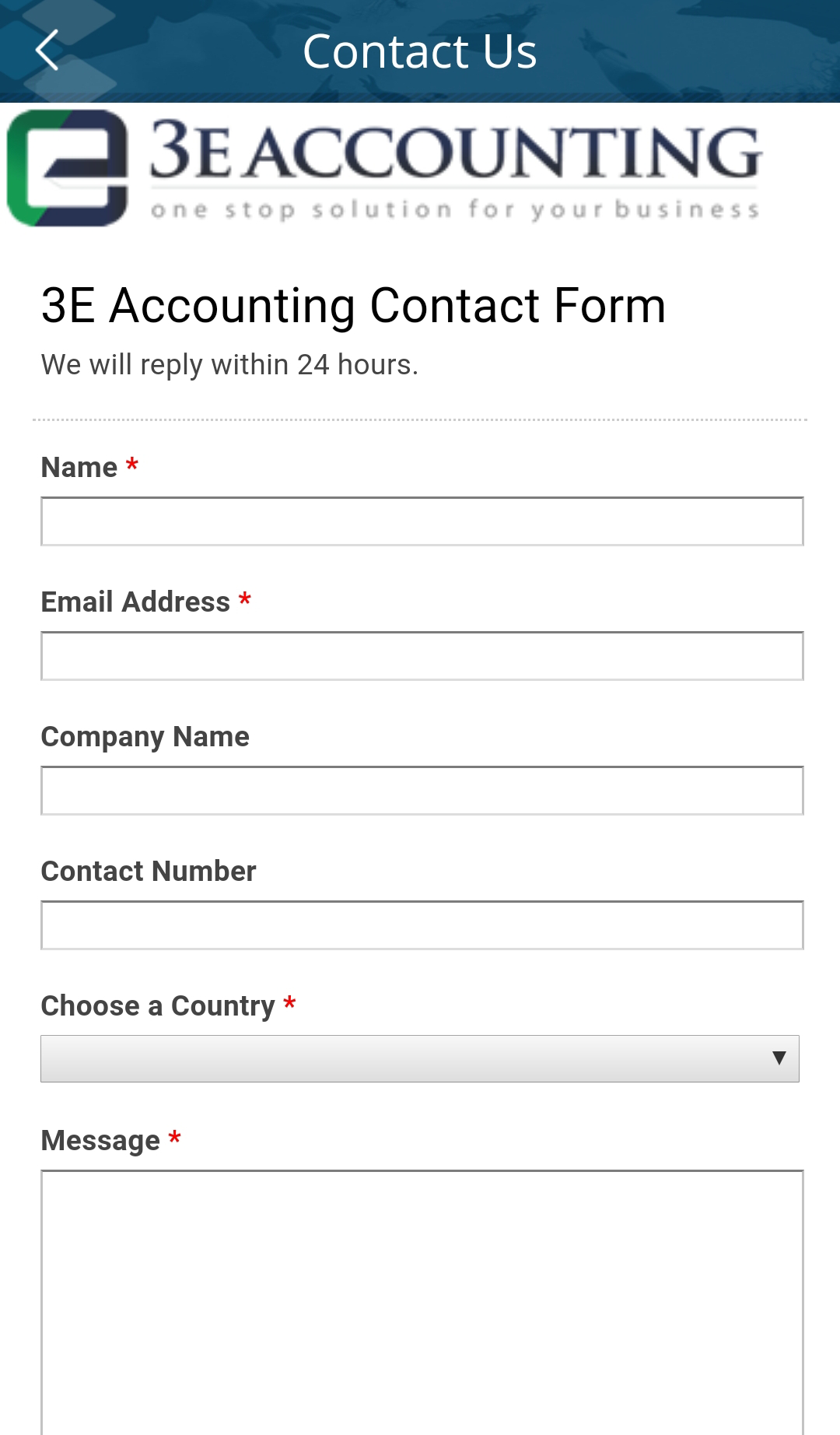The width and height of the screenshot is (840, 1435).
Task: Click the Company Name label
Action: click(145, 735)
